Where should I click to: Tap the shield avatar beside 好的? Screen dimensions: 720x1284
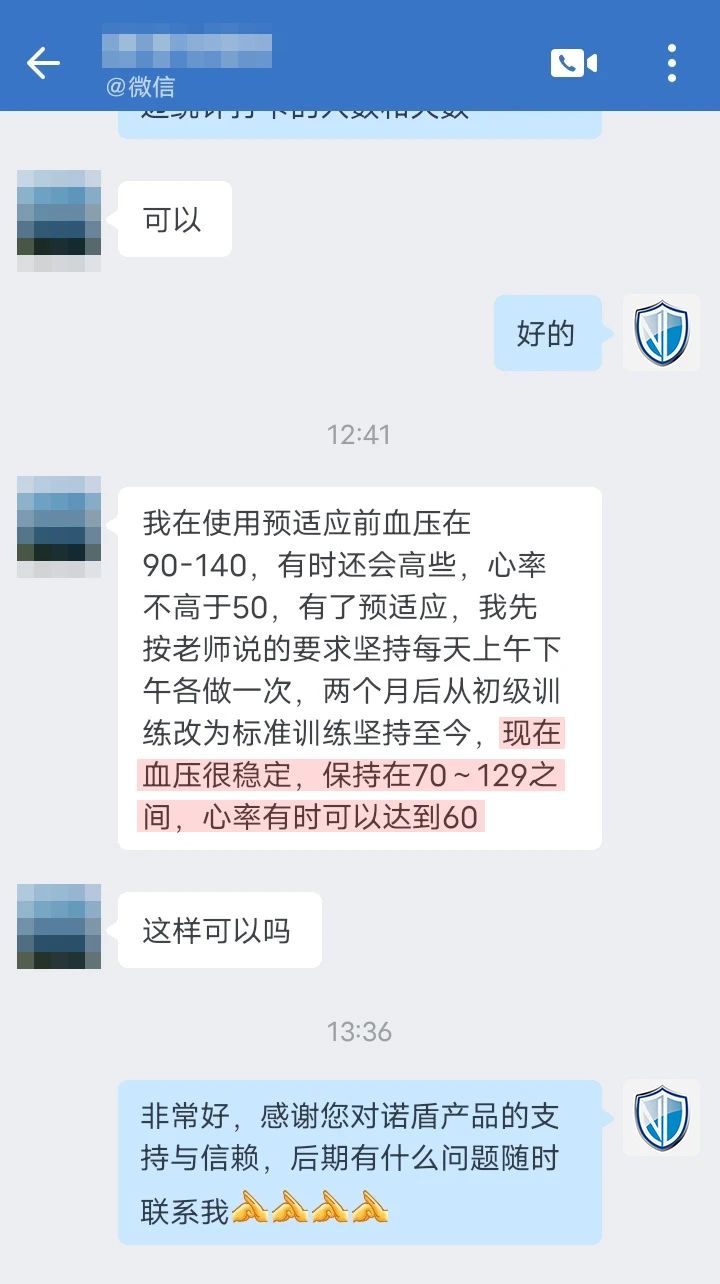click(x=661, y=333)
